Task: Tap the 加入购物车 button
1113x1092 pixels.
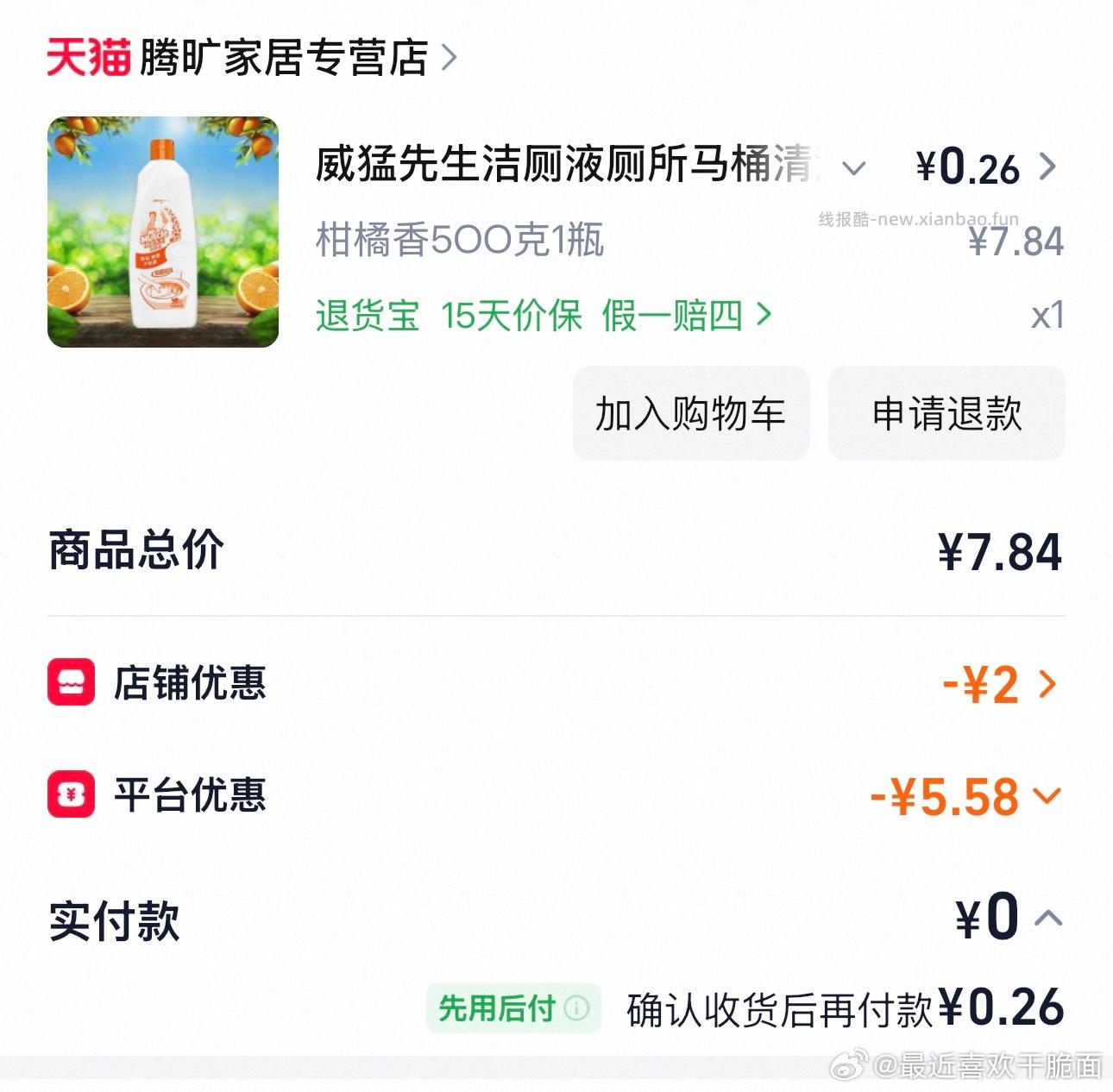Action: pyautogui.click(x=690, y=413)
